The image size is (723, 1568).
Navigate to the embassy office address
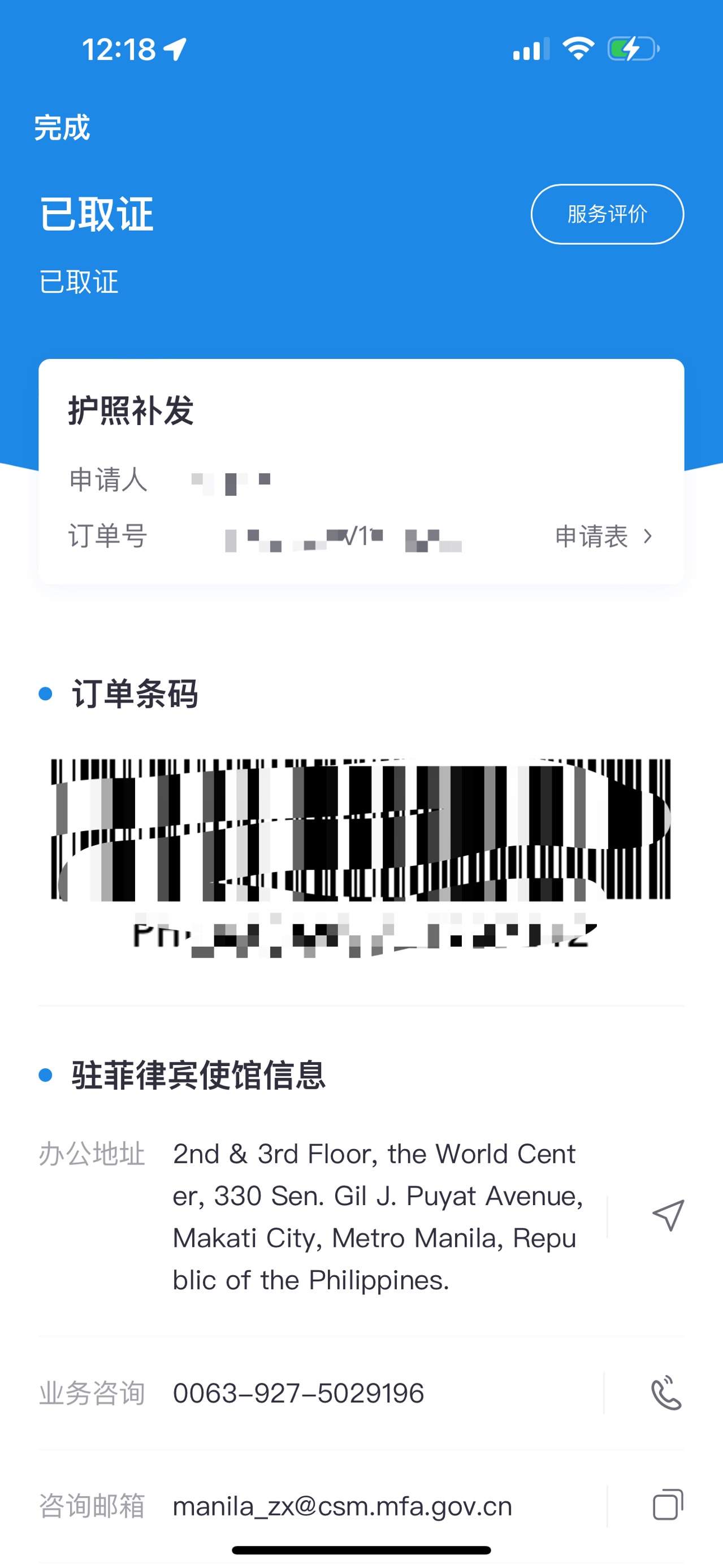pos(668,1215)
